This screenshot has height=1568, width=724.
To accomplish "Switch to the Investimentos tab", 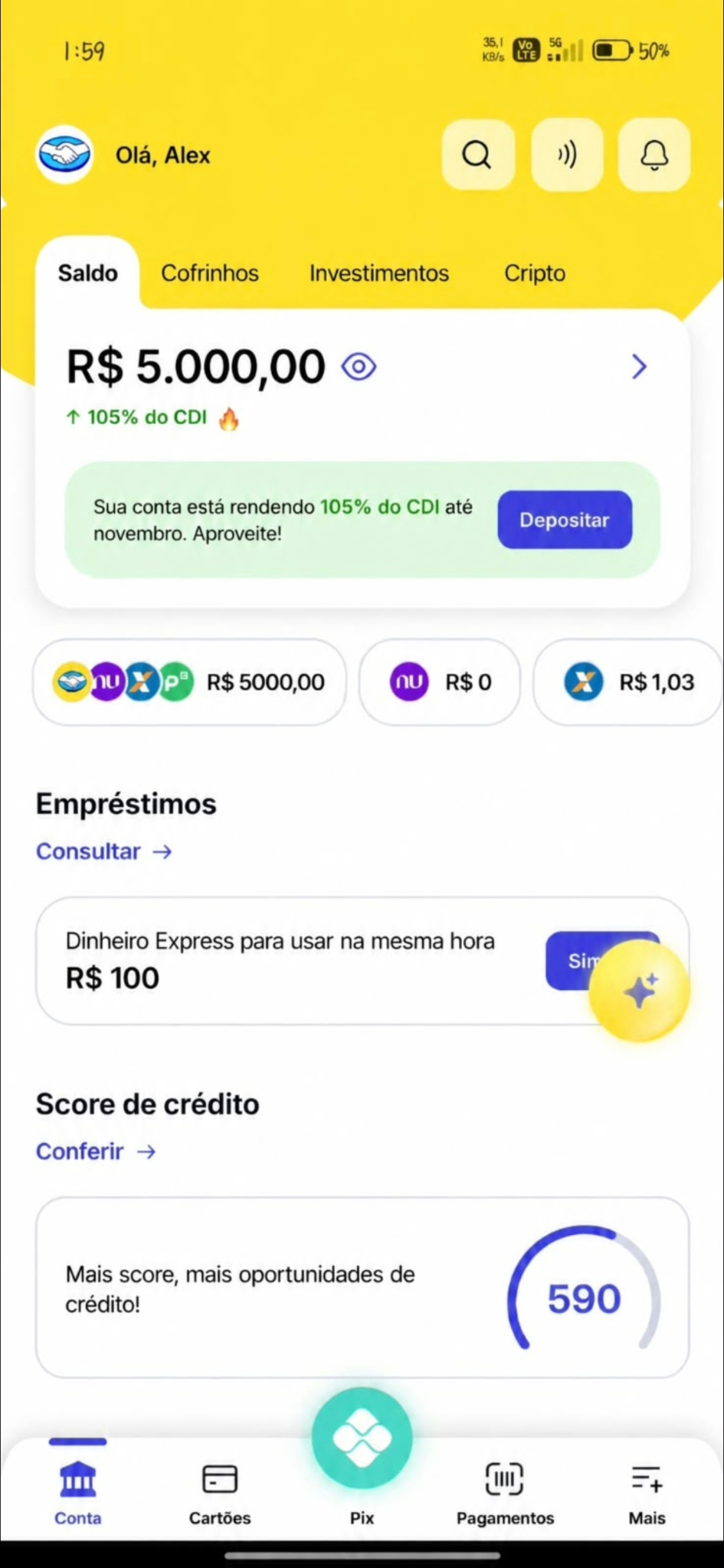I will click(x=379, y=273).
